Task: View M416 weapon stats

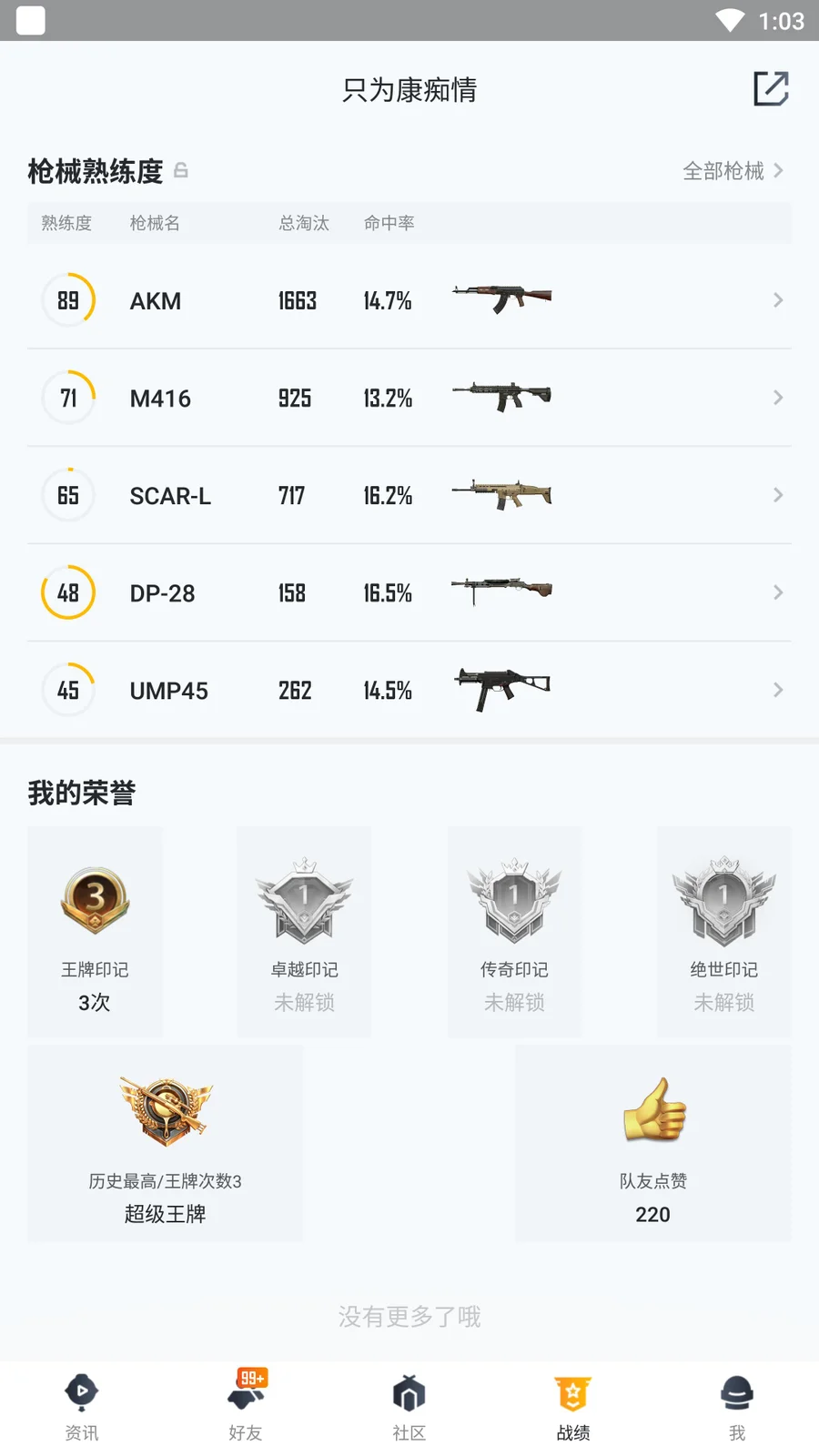Action: (409, 398)
